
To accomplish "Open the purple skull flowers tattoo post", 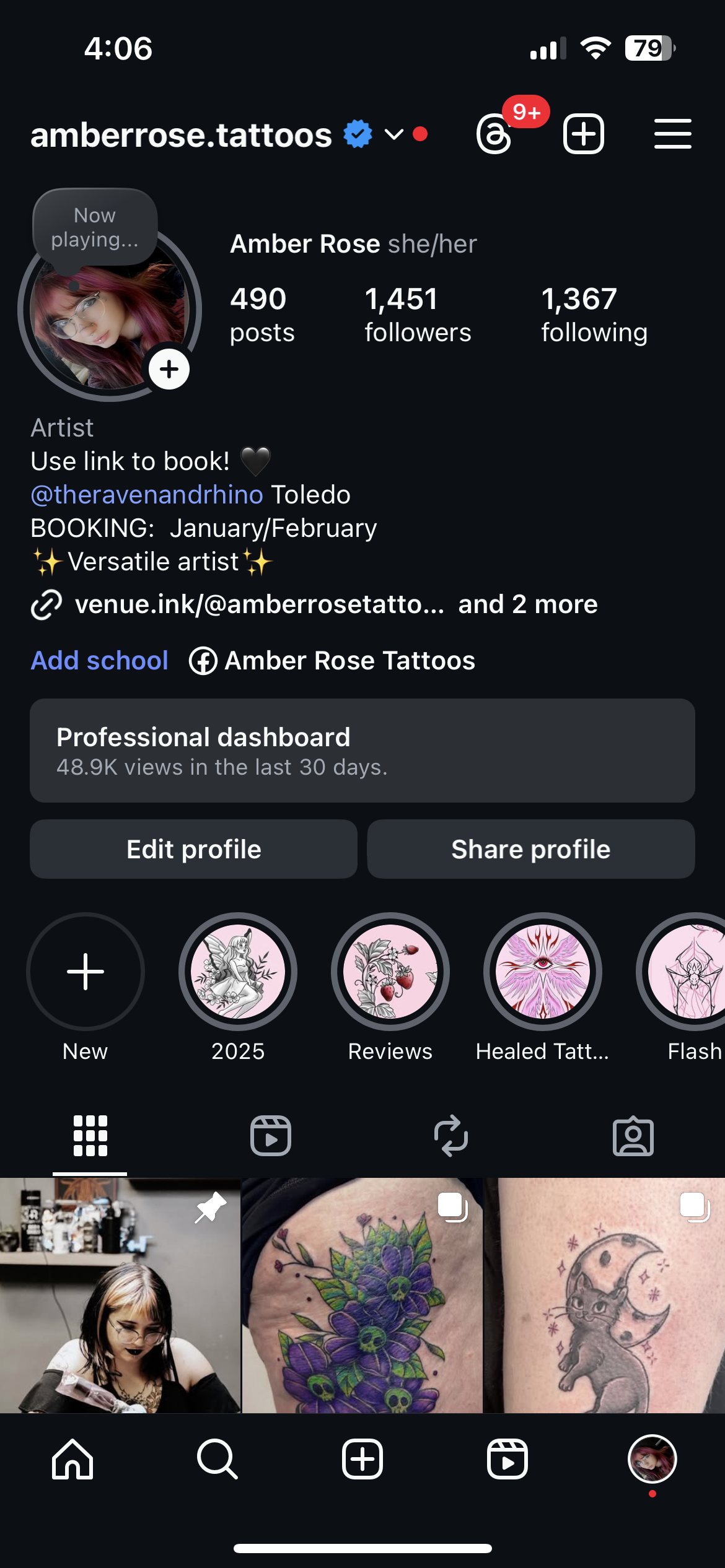I will 362,1296.
